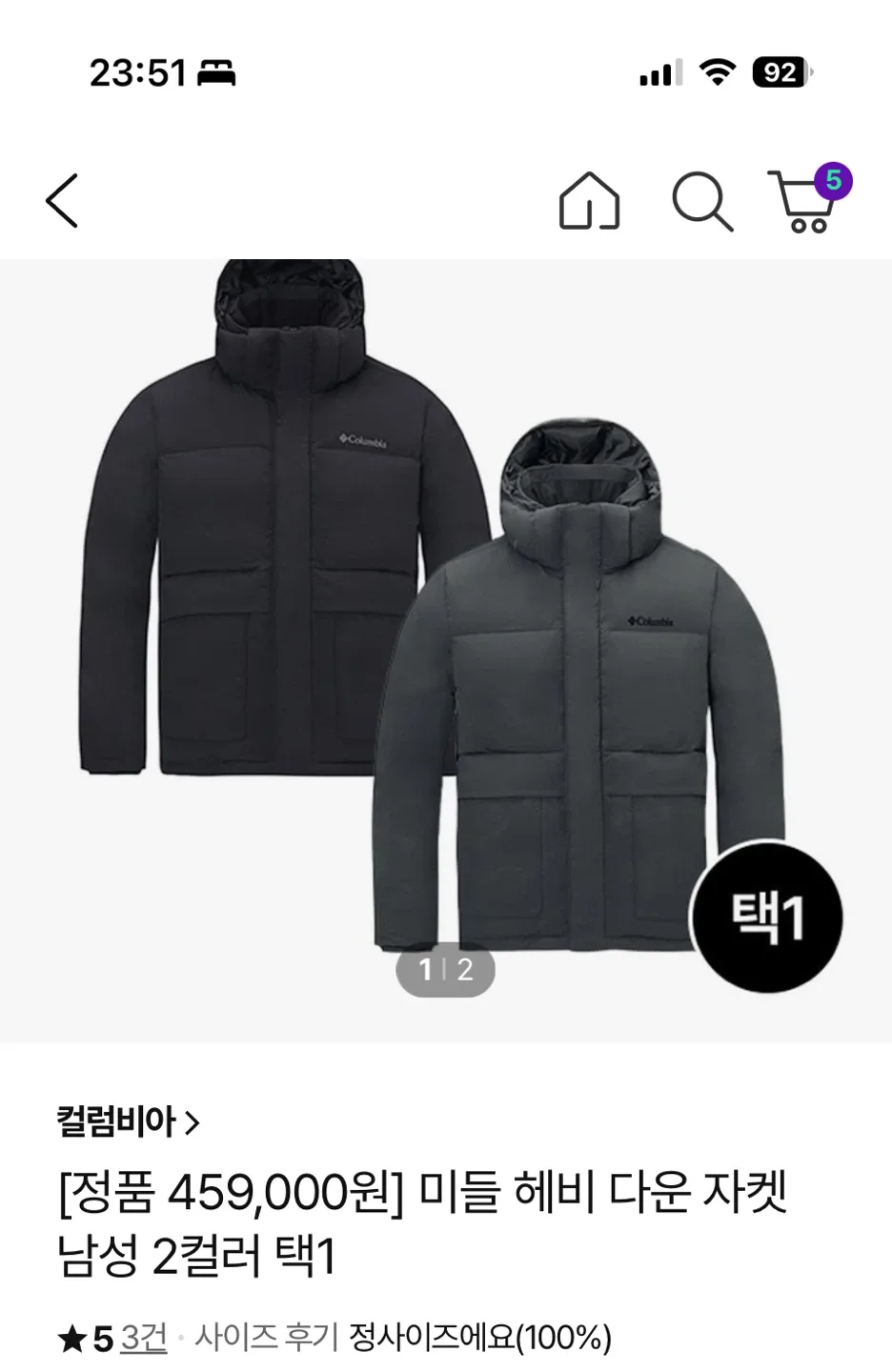View the 3건 reviews link

pos(144,1338)
